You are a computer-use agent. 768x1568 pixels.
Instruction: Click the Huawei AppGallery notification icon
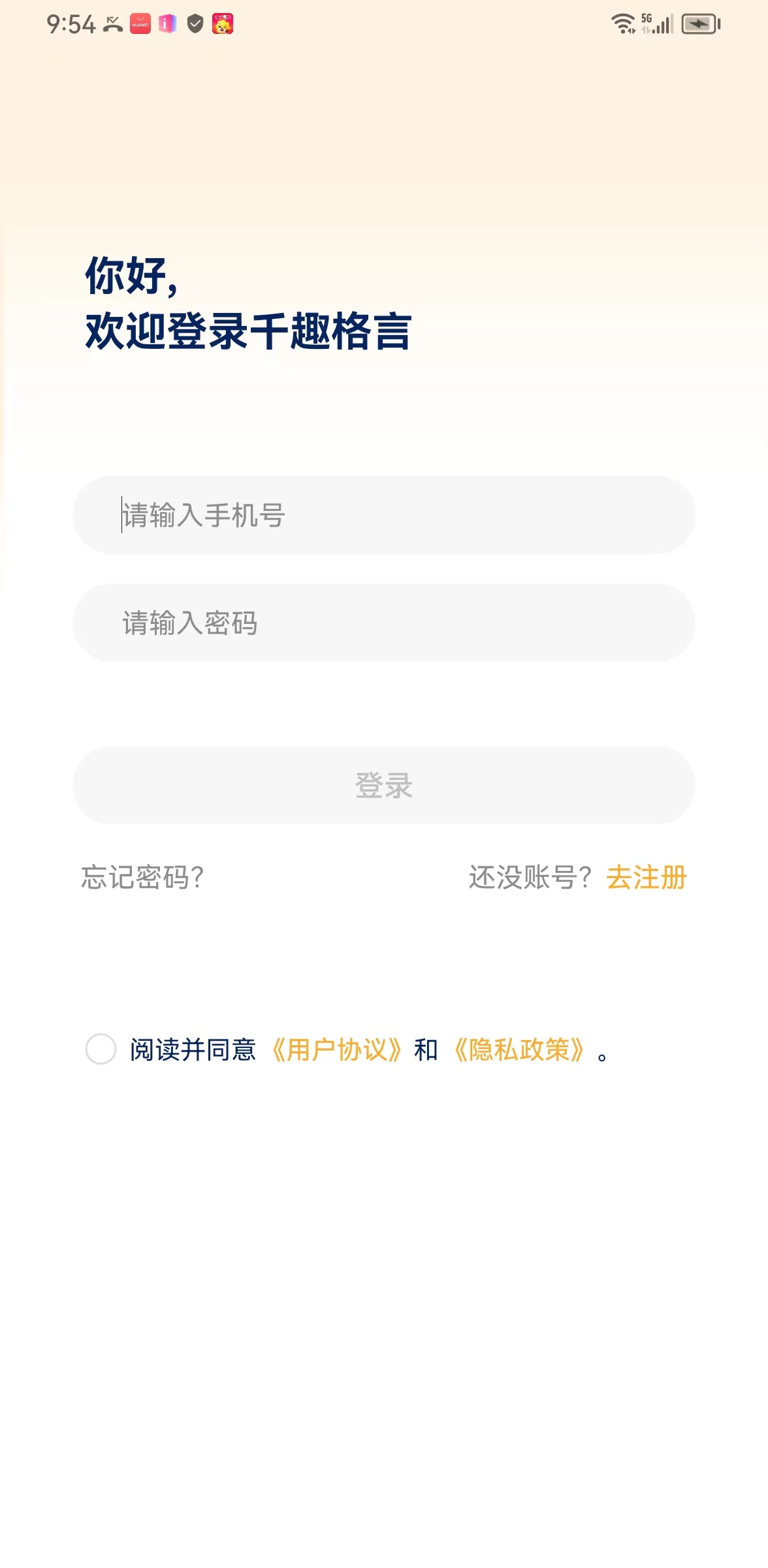[139, 24]
